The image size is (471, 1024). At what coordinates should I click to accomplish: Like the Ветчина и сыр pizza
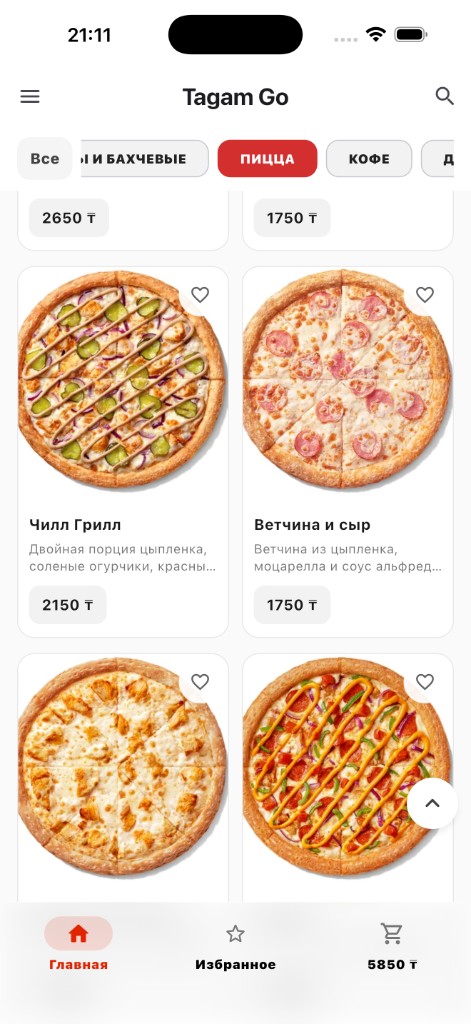425,295
